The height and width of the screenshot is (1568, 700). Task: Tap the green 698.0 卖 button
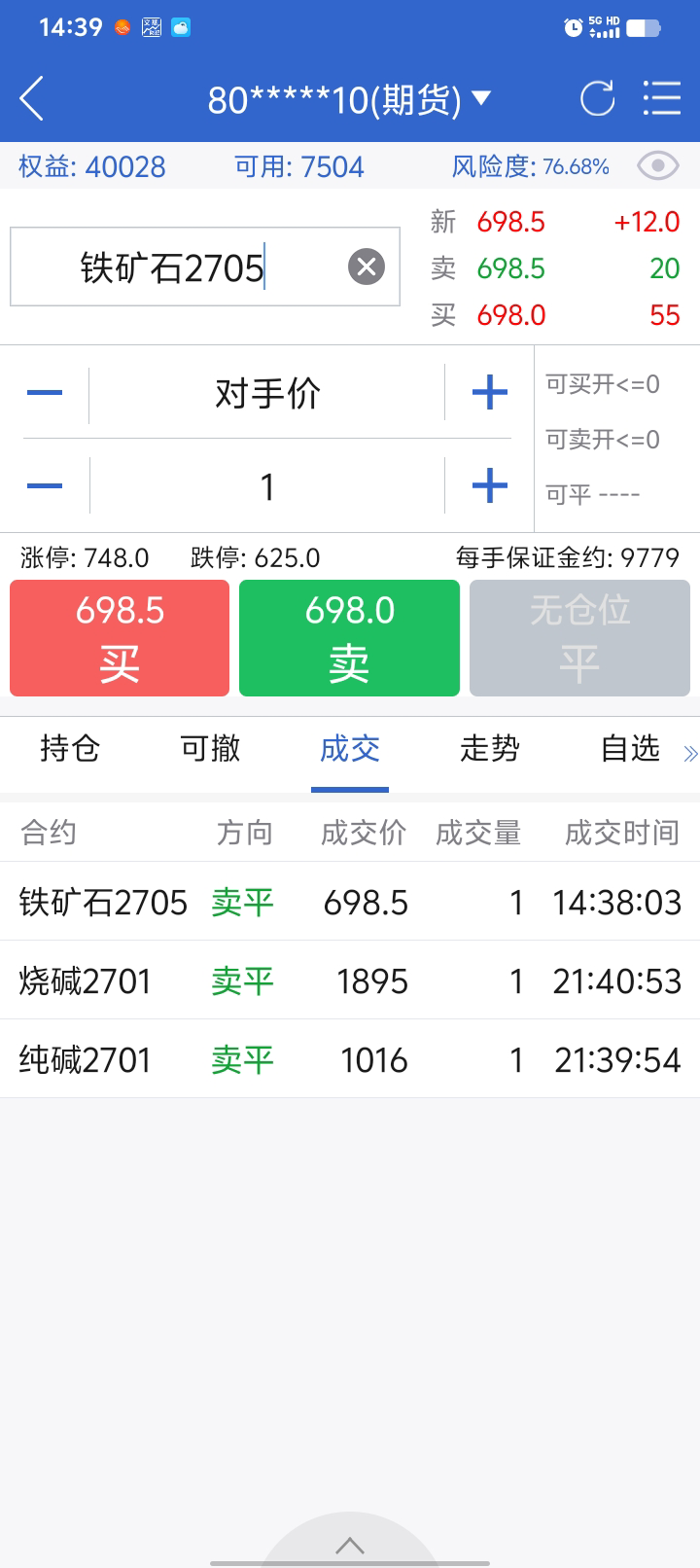(349, 638)
